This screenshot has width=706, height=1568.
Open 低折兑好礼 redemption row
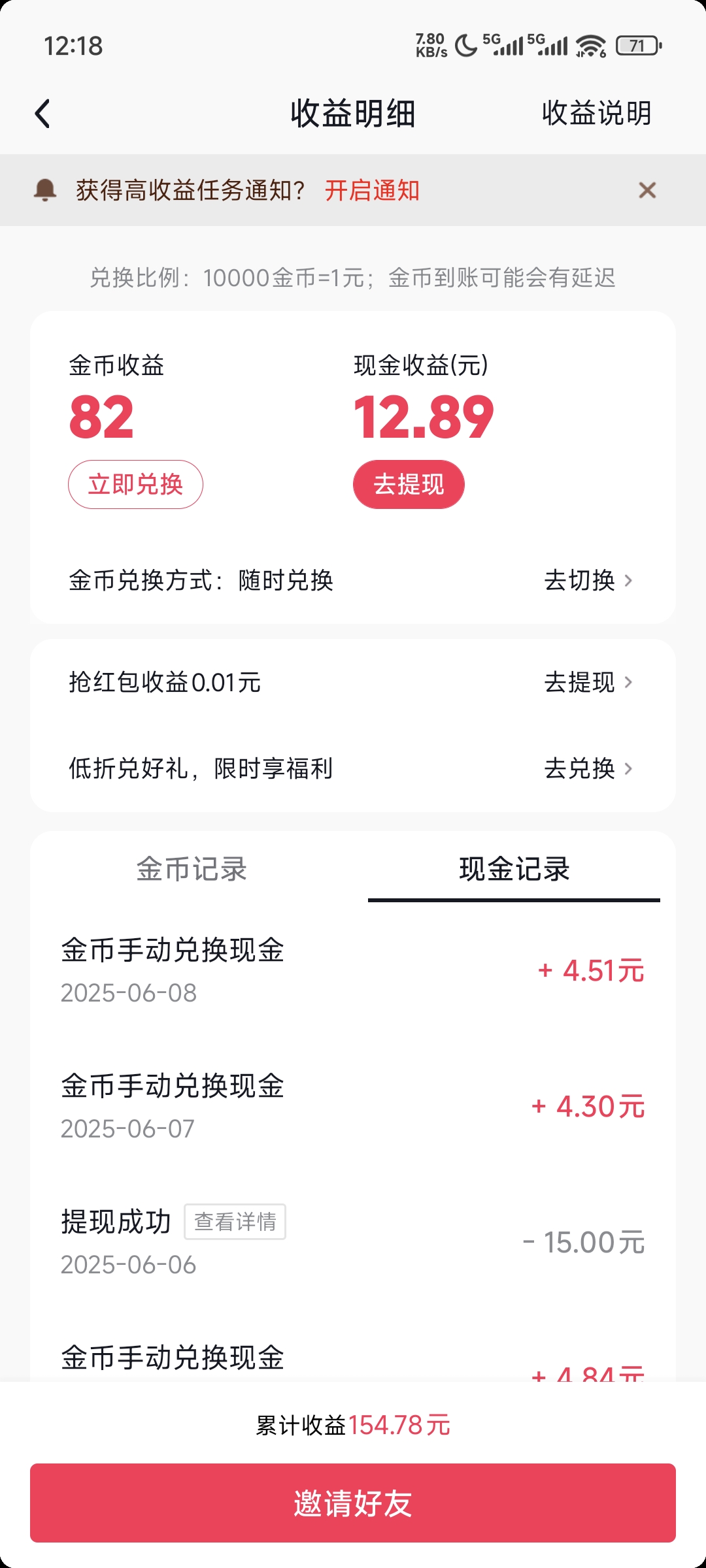click(x=588, y=768)
